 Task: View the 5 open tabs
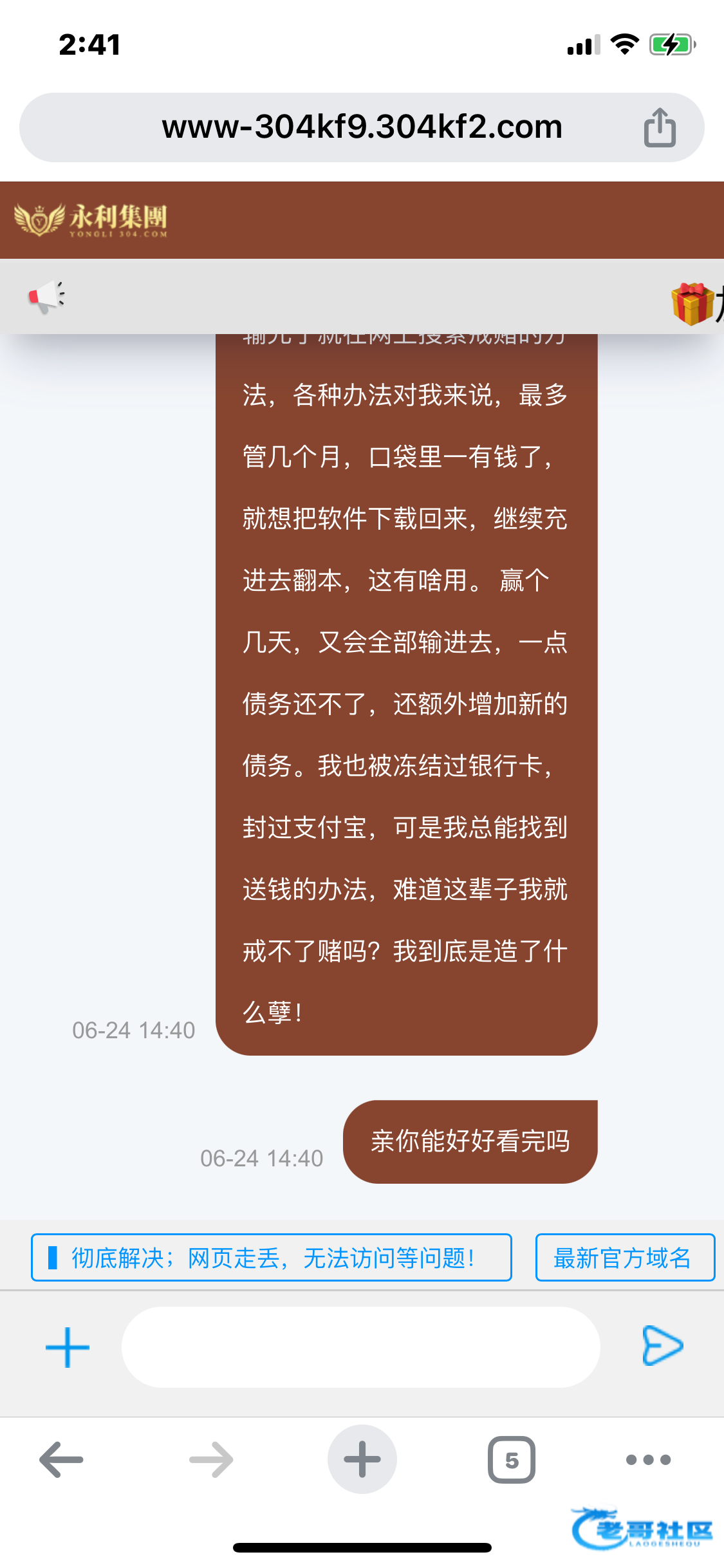click(x=512, y=1459)
